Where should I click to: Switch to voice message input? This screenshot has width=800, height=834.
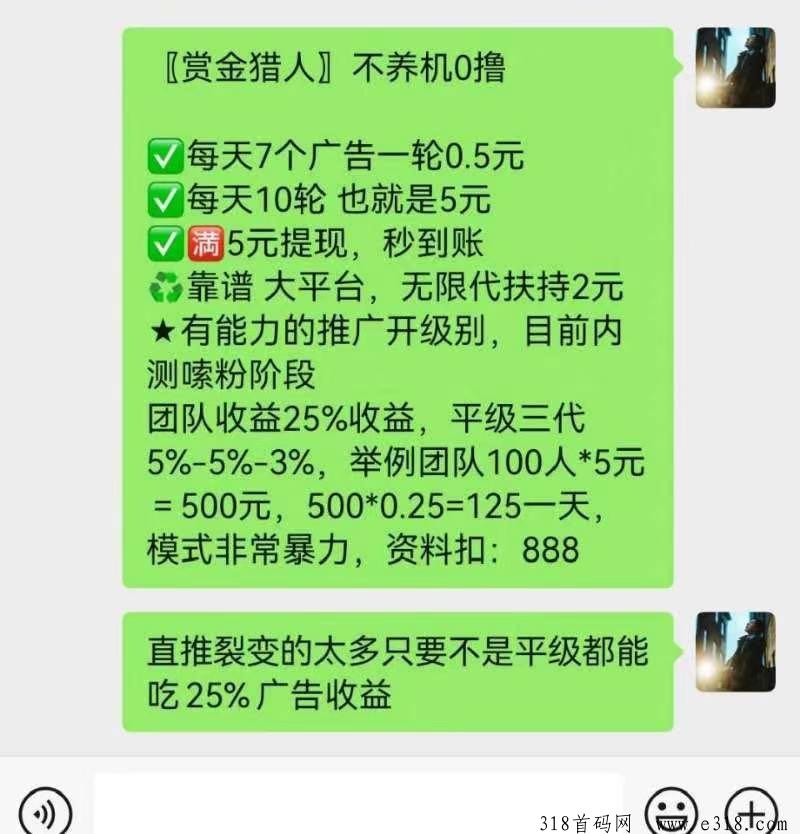pyautogui.click(x=46, y=808)
